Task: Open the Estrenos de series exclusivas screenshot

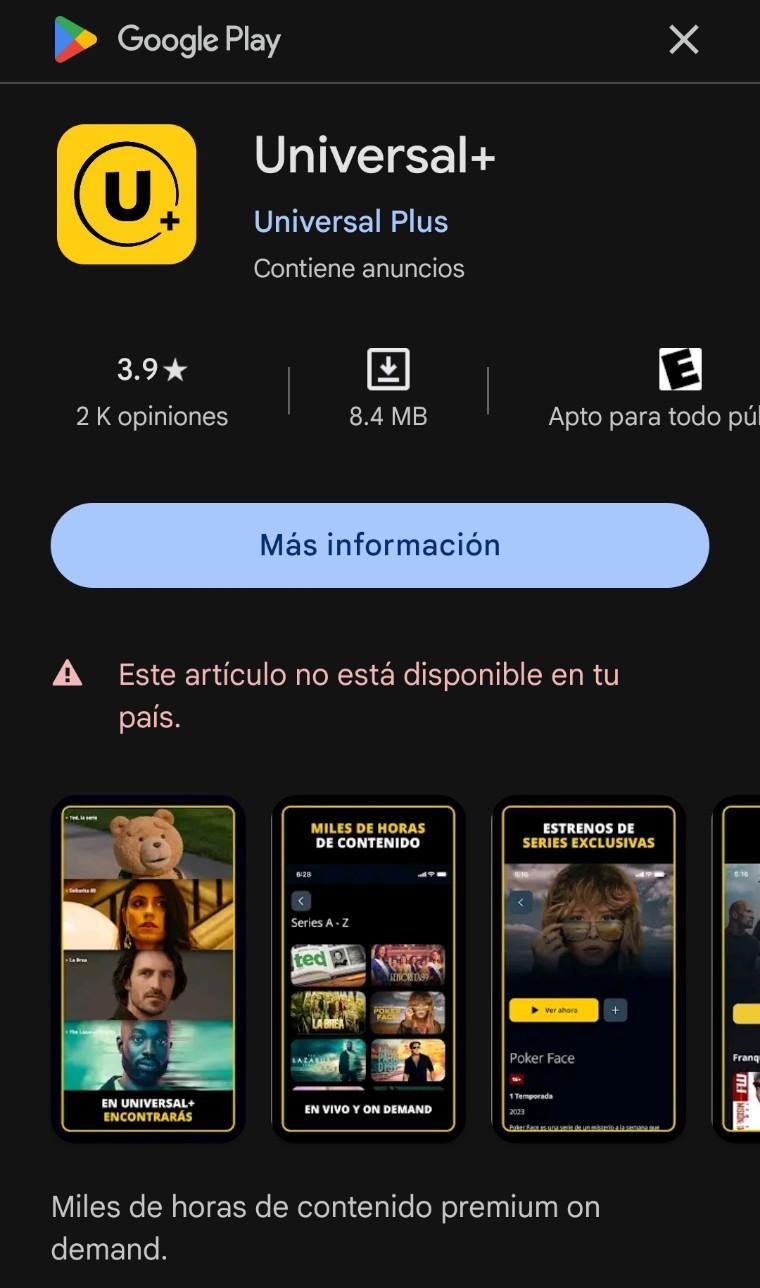Action: click(x=589, y=969)
